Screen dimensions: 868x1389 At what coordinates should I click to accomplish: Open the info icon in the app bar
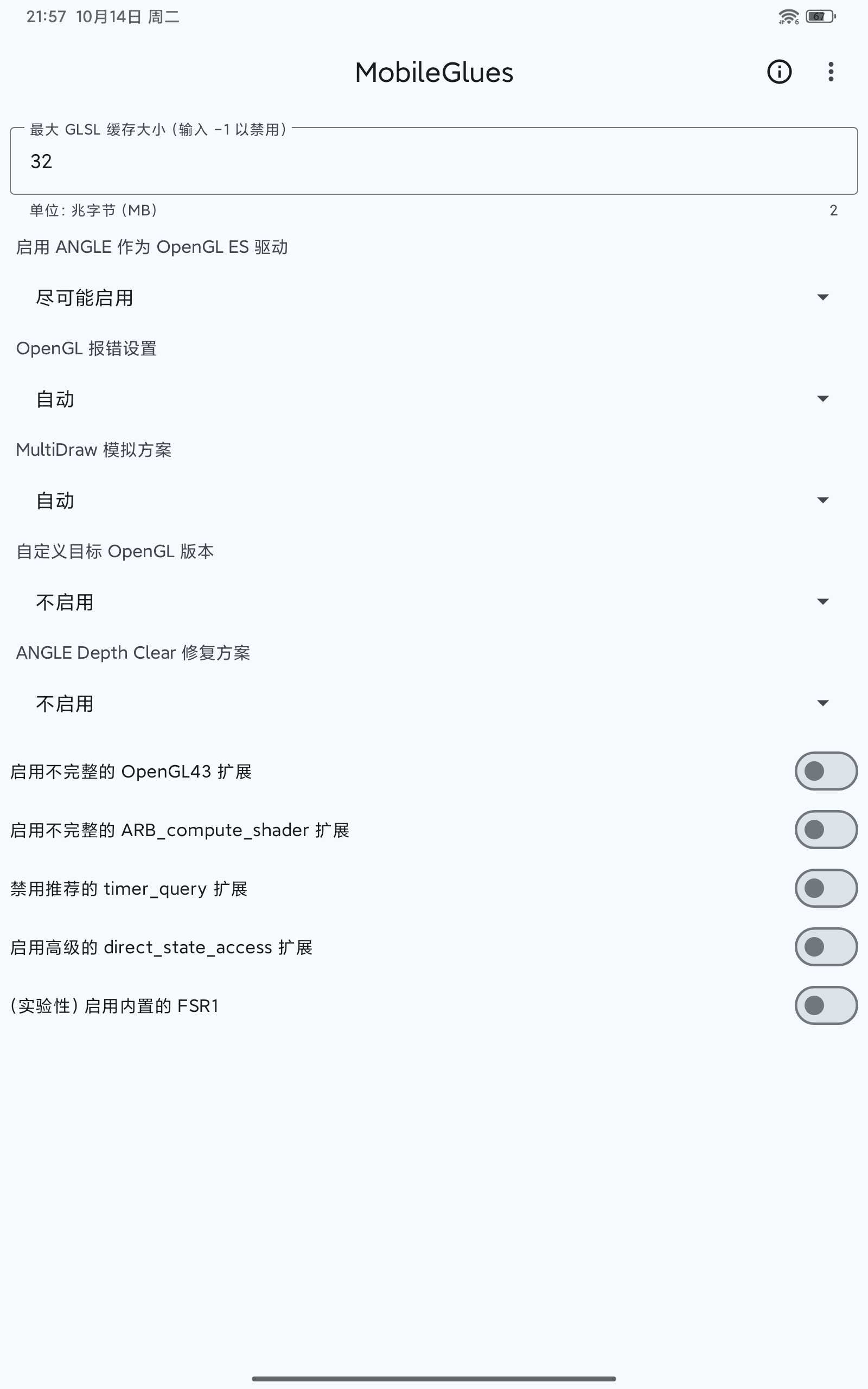779,72
